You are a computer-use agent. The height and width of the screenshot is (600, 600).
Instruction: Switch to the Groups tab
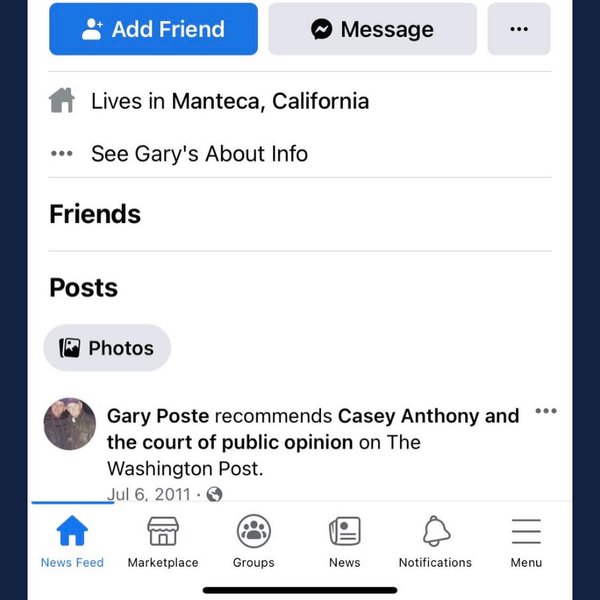[254, 542]
